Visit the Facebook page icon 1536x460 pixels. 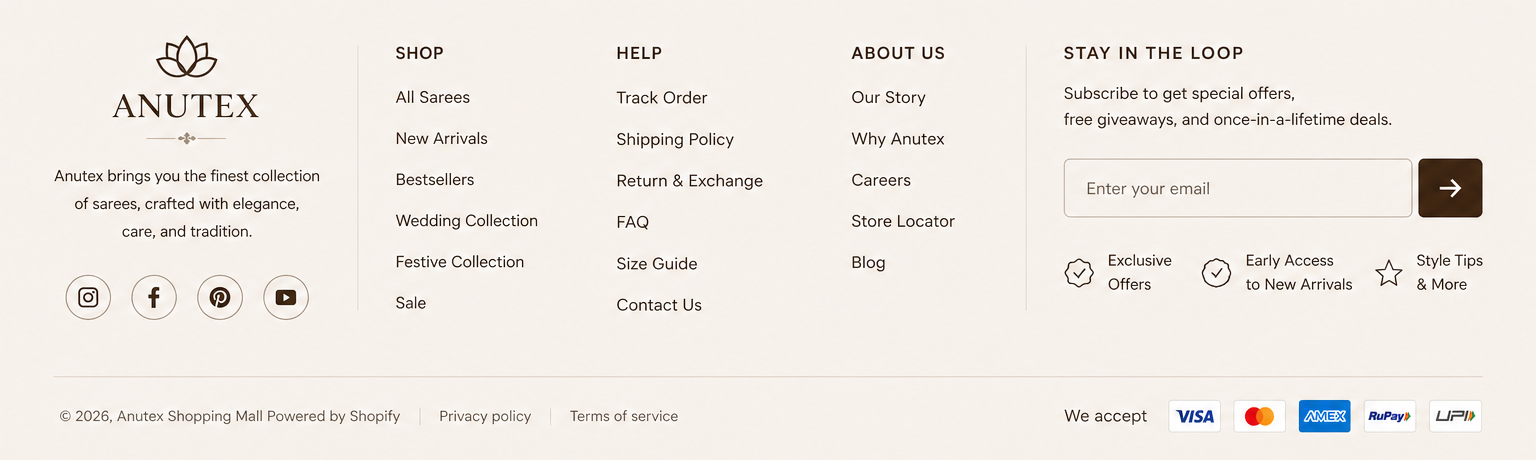point(154,297)
